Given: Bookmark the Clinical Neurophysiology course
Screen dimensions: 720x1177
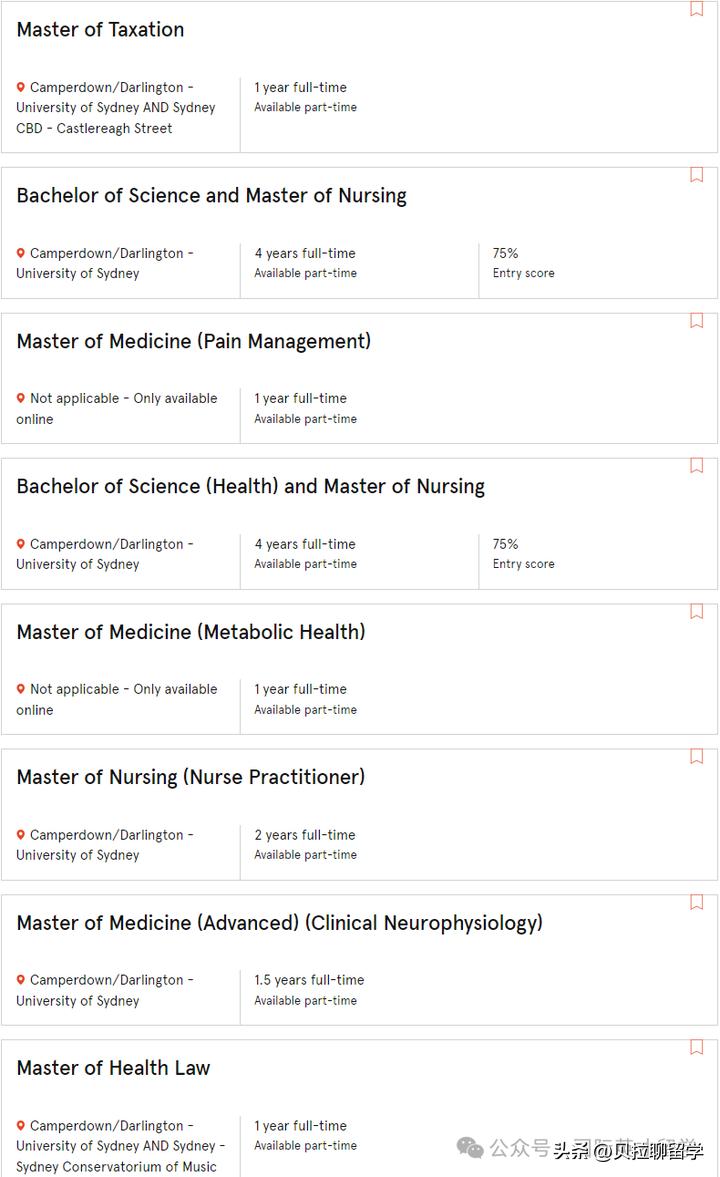Looking at the screenshot, I should pyautogui.click(x=697, y=902).
